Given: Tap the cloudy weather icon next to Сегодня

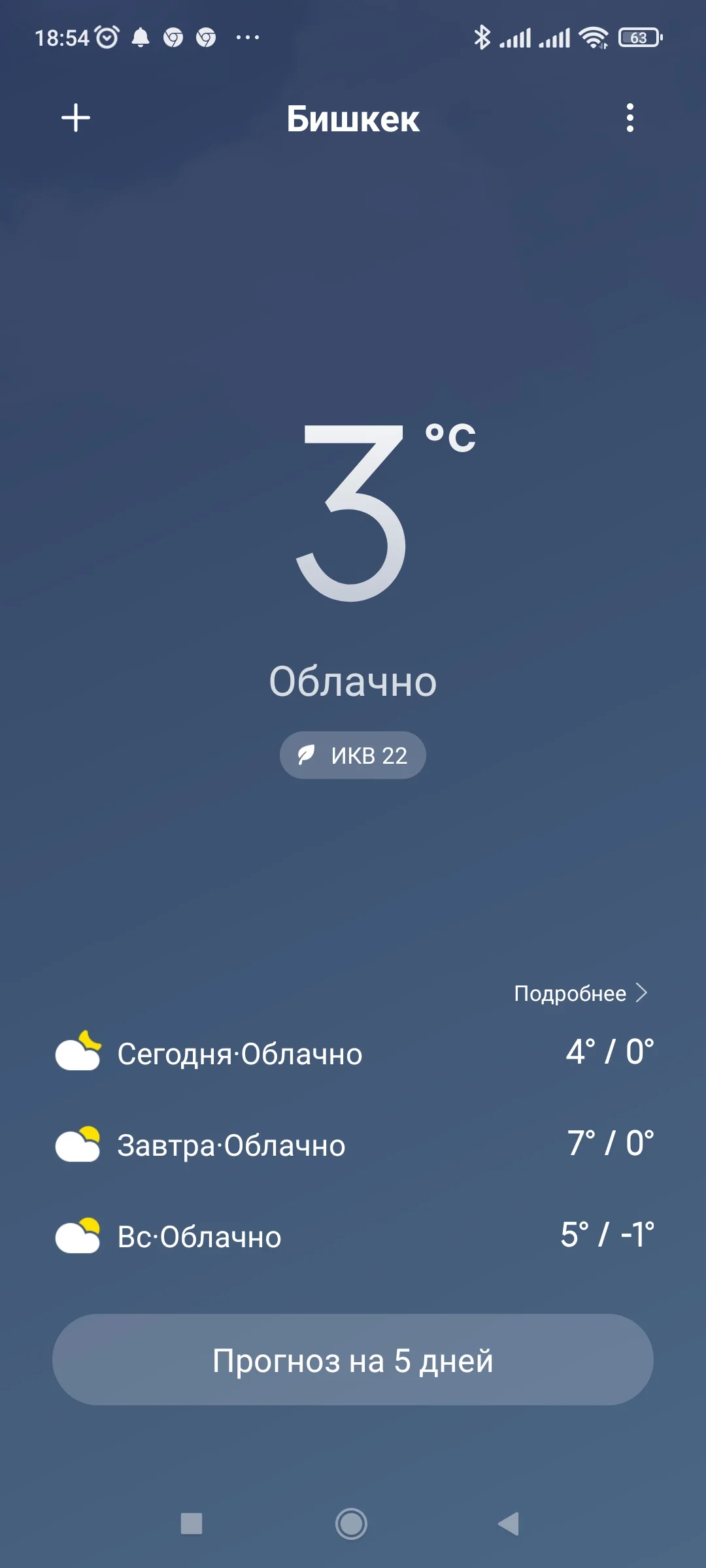Looking at the screenshot, I should point(77,1052).
